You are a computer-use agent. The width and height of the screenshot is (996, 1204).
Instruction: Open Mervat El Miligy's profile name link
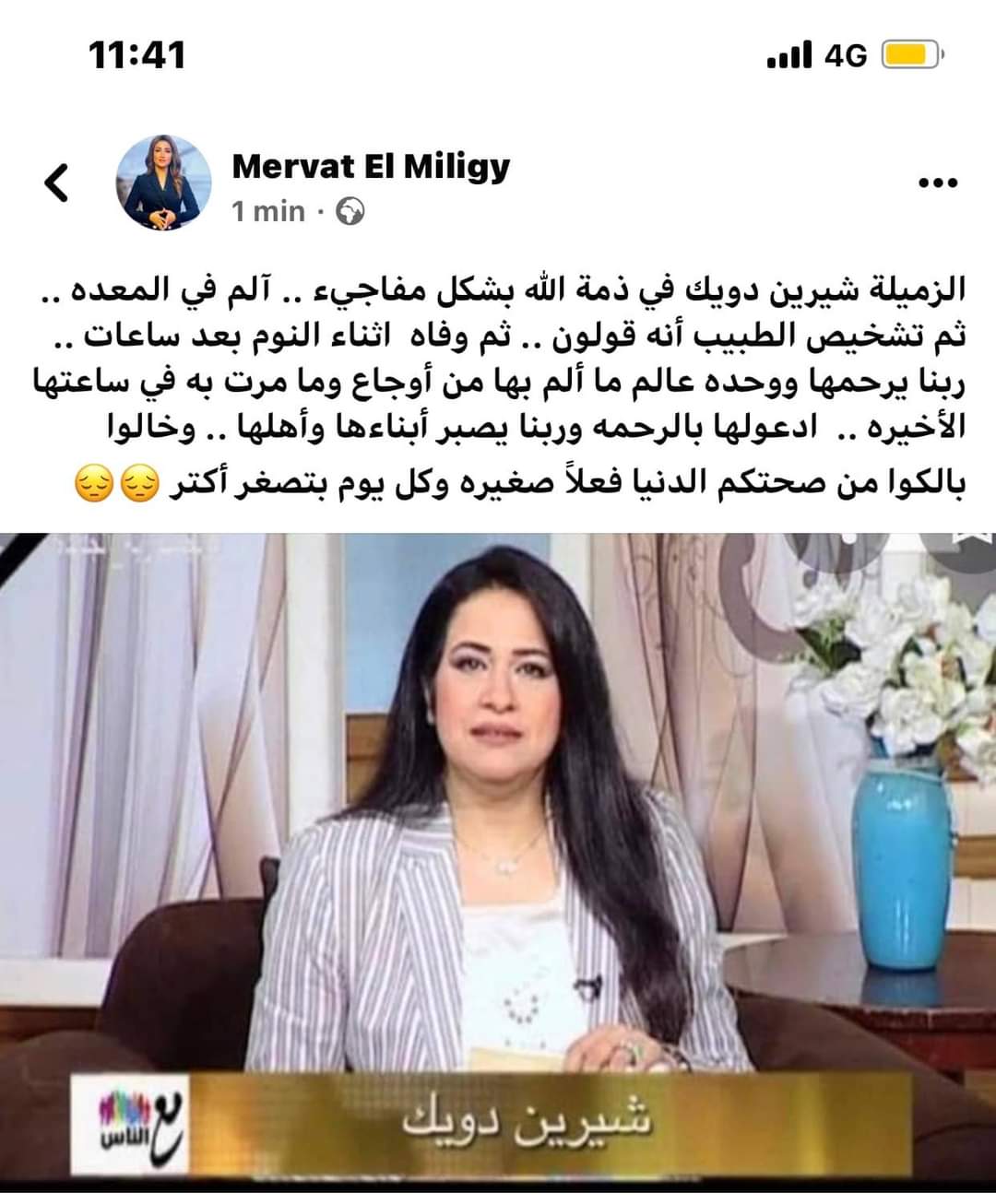[371, 166]
